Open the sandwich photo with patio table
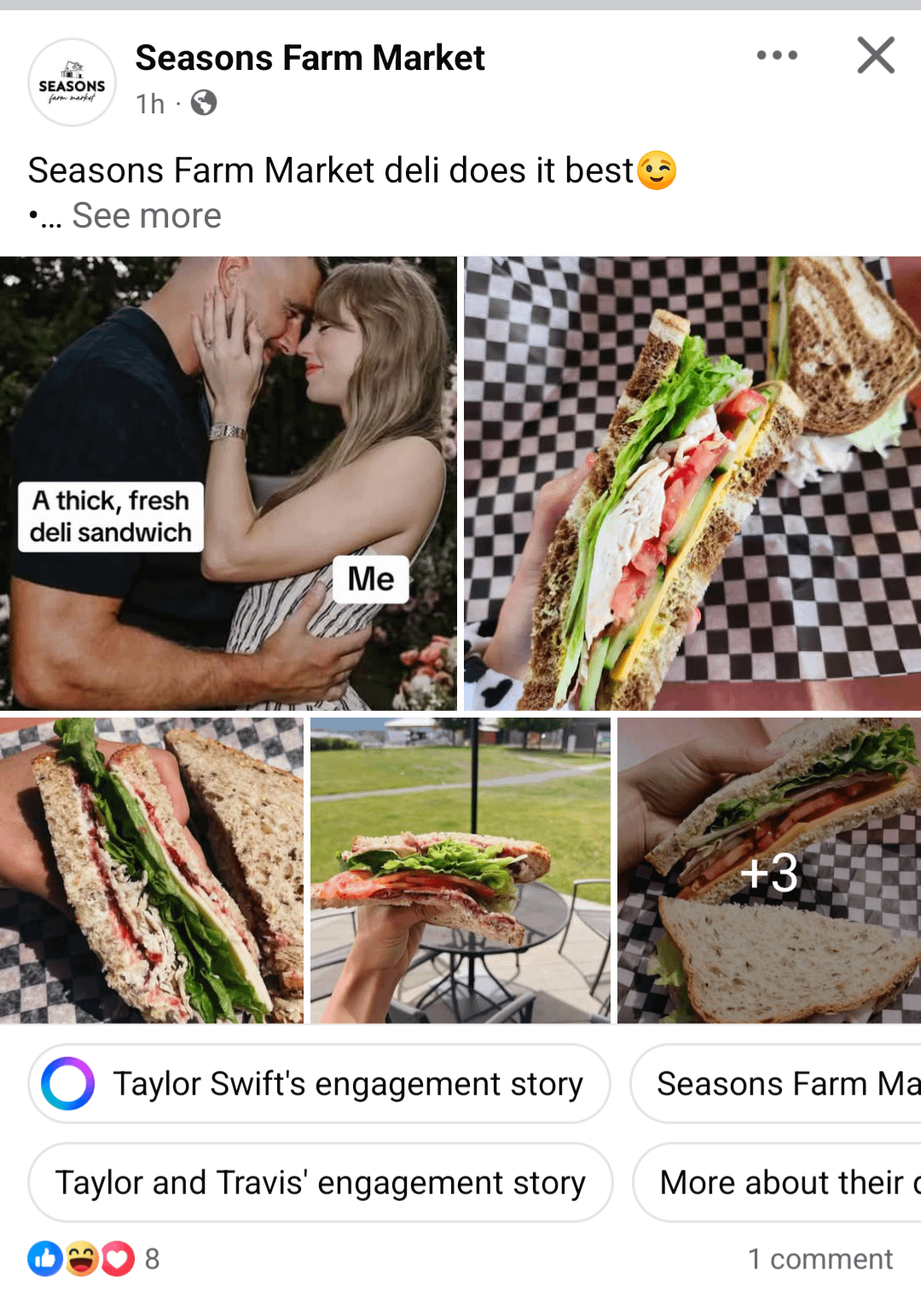This screenshot has height=1316, width=921. [x=460, y=869]
